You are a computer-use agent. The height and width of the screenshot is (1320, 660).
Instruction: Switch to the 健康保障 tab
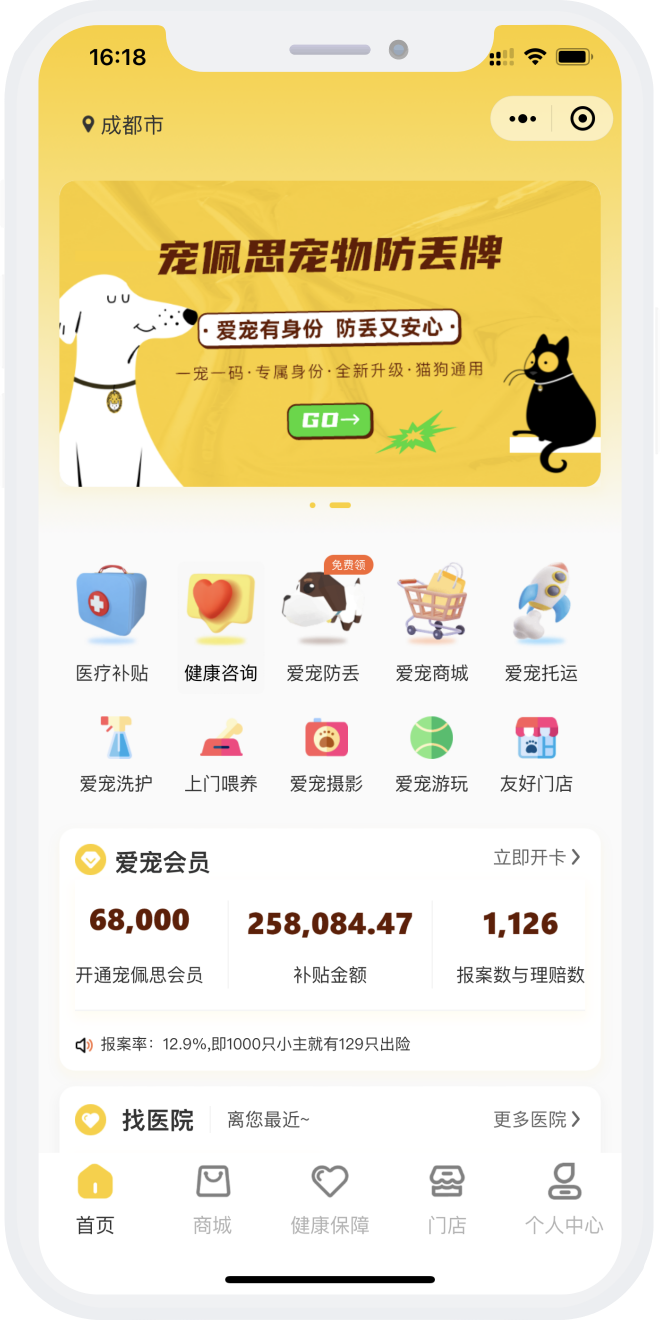pyautogui.click(x=330, y=1198)
